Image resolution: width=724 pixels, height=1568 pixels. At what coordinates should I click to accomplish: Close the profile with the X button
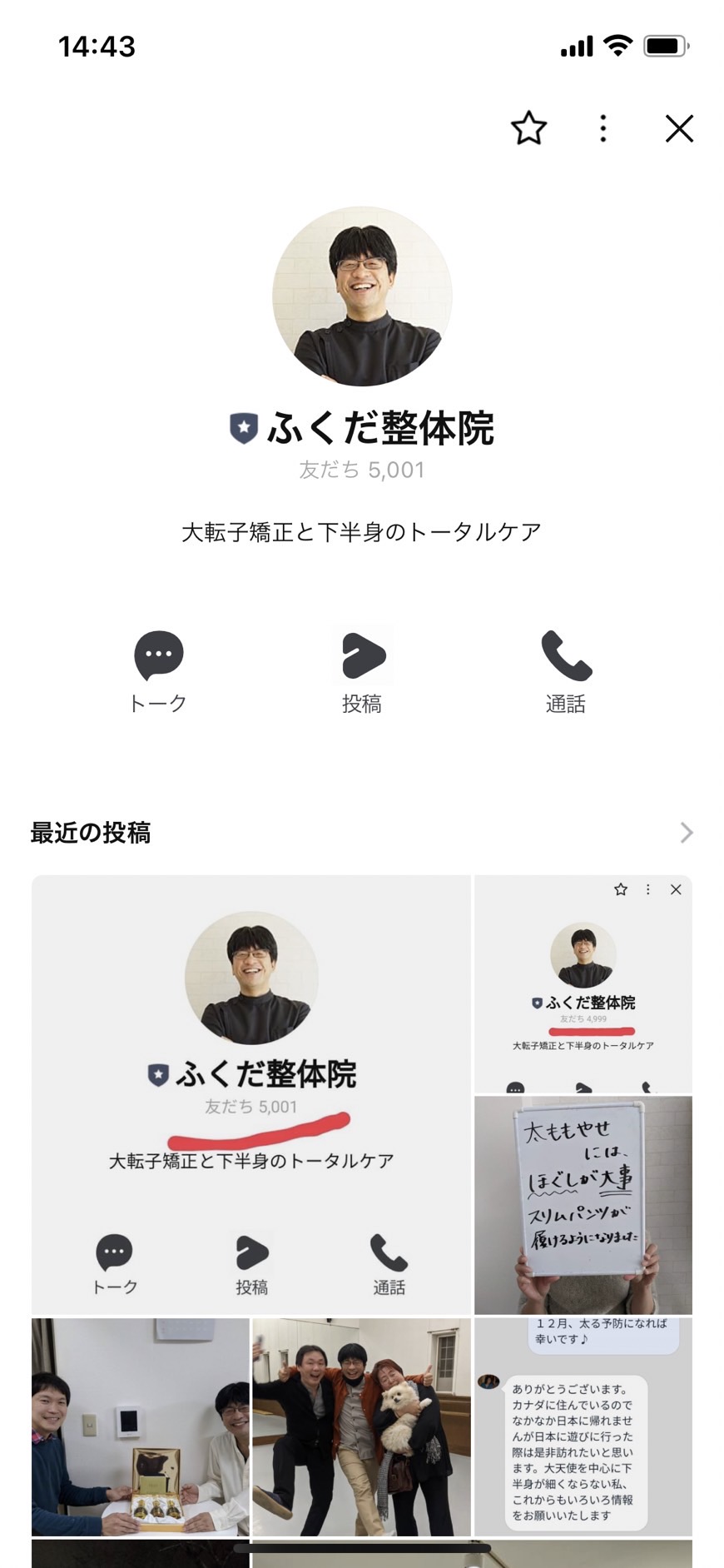point(679,129)
